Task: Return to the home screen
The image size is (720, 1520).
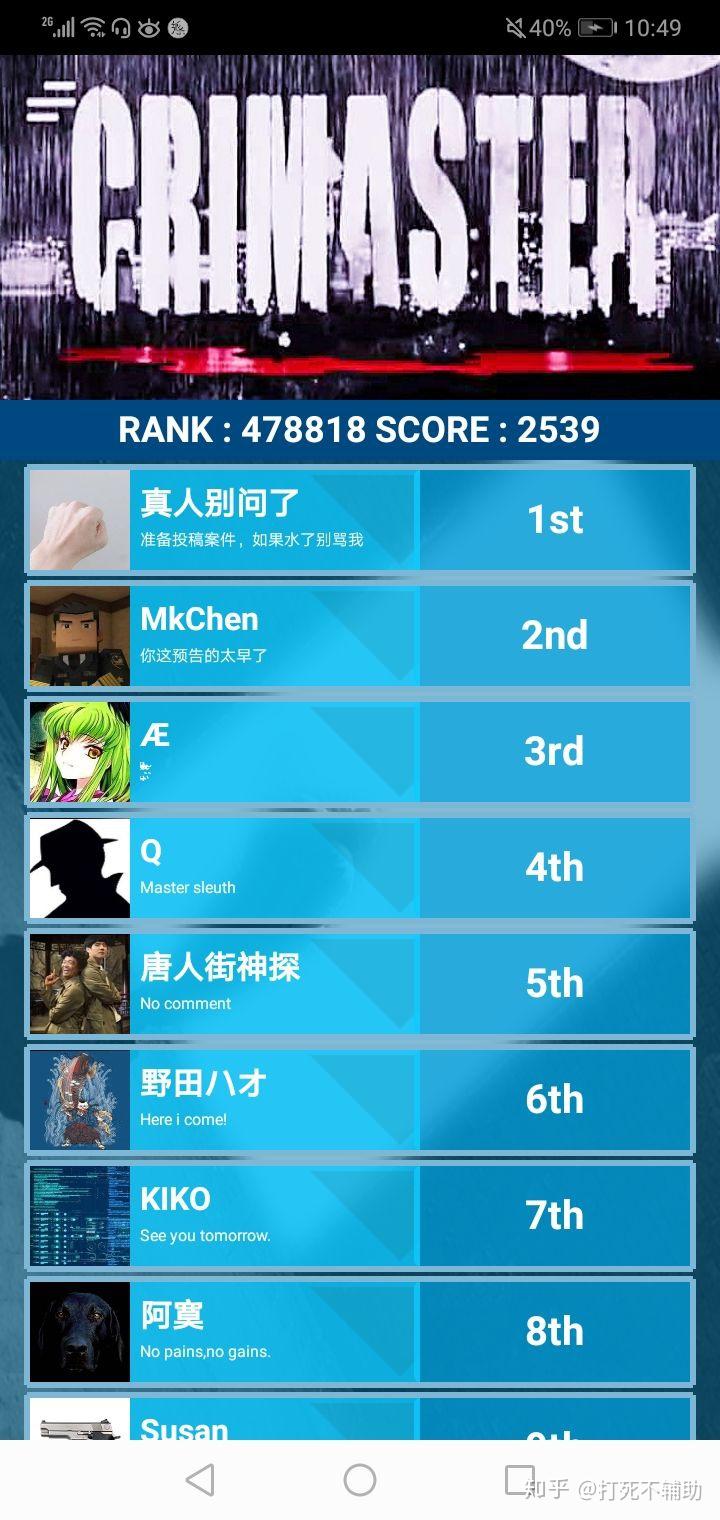Action: [360, 1480]
